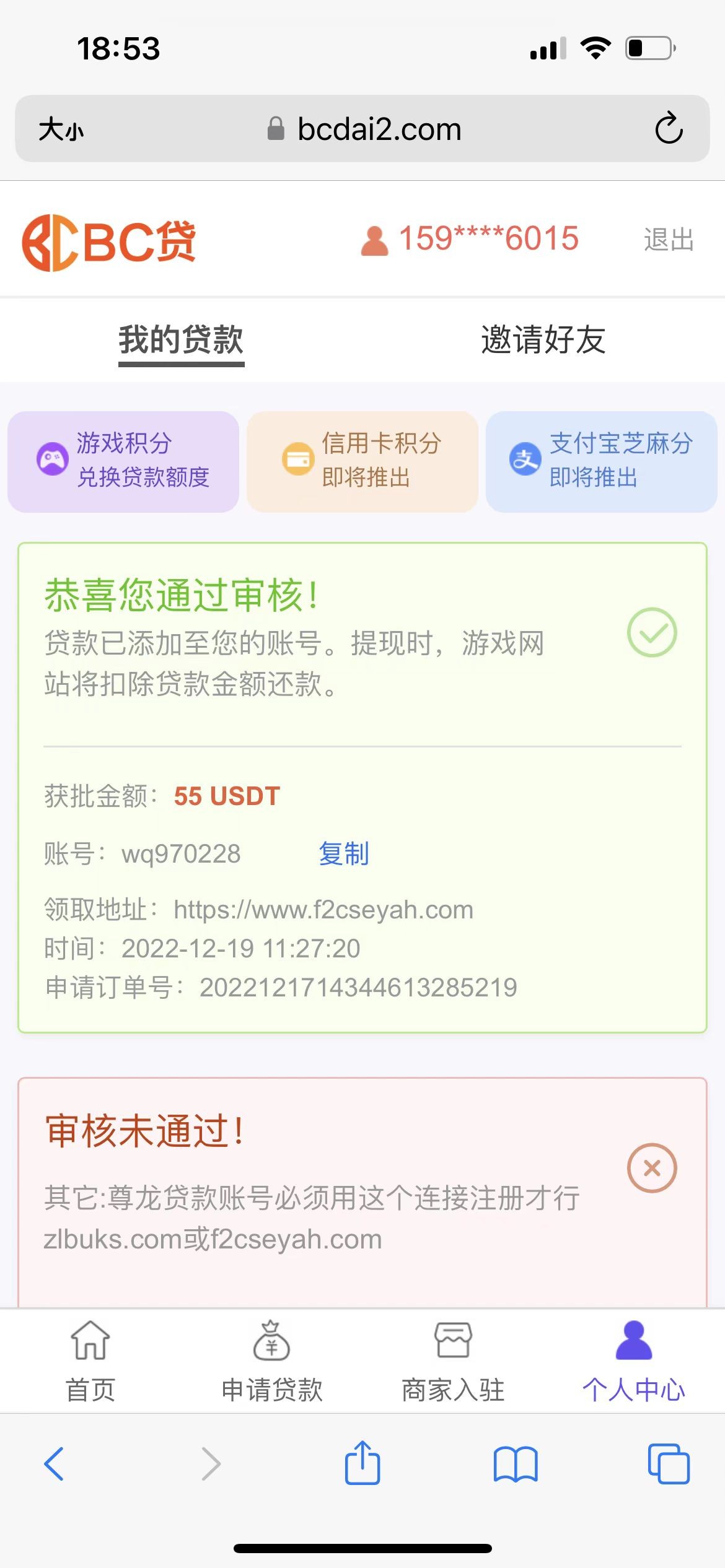Open the 信用卡积分 card
This screenshot has height=1568, width=725.
coord(362,461)
